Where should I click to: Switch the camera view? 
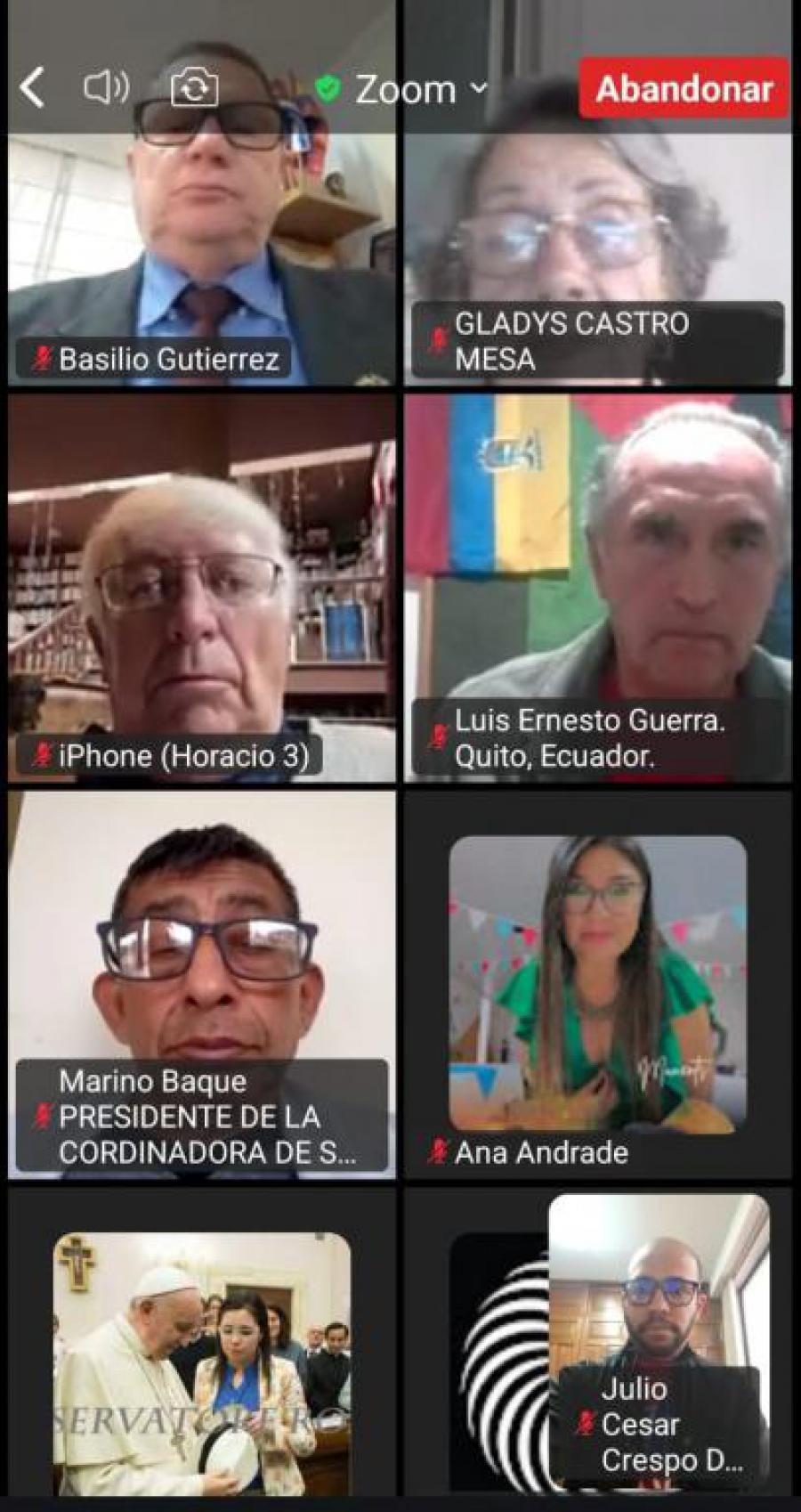[x=194, y=88]
